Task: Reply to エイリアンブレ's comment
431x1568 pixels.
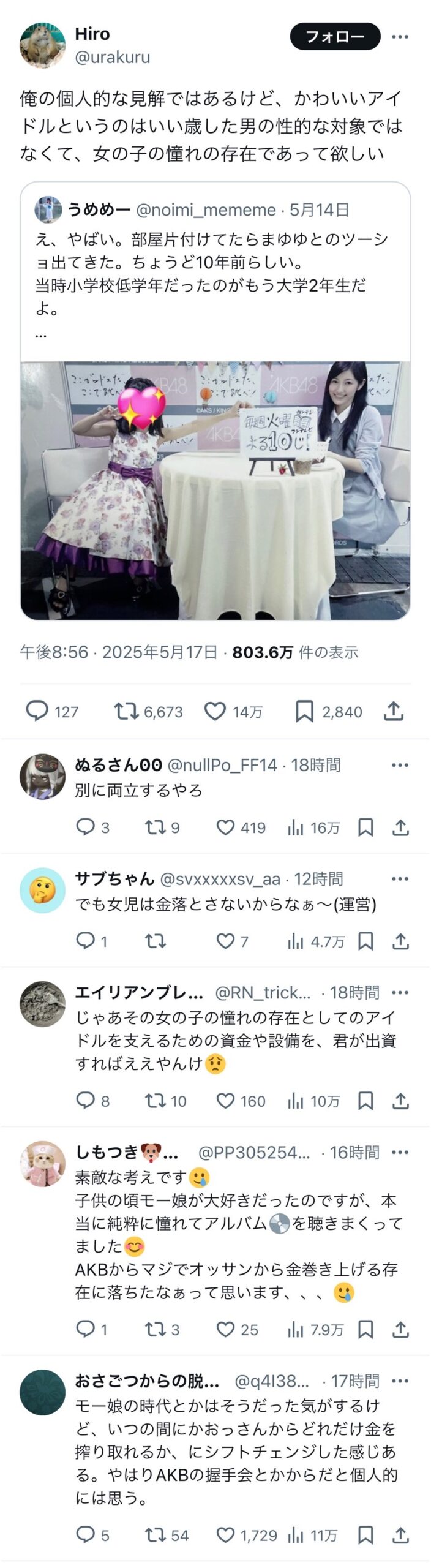Action: tap(85, 1100)
